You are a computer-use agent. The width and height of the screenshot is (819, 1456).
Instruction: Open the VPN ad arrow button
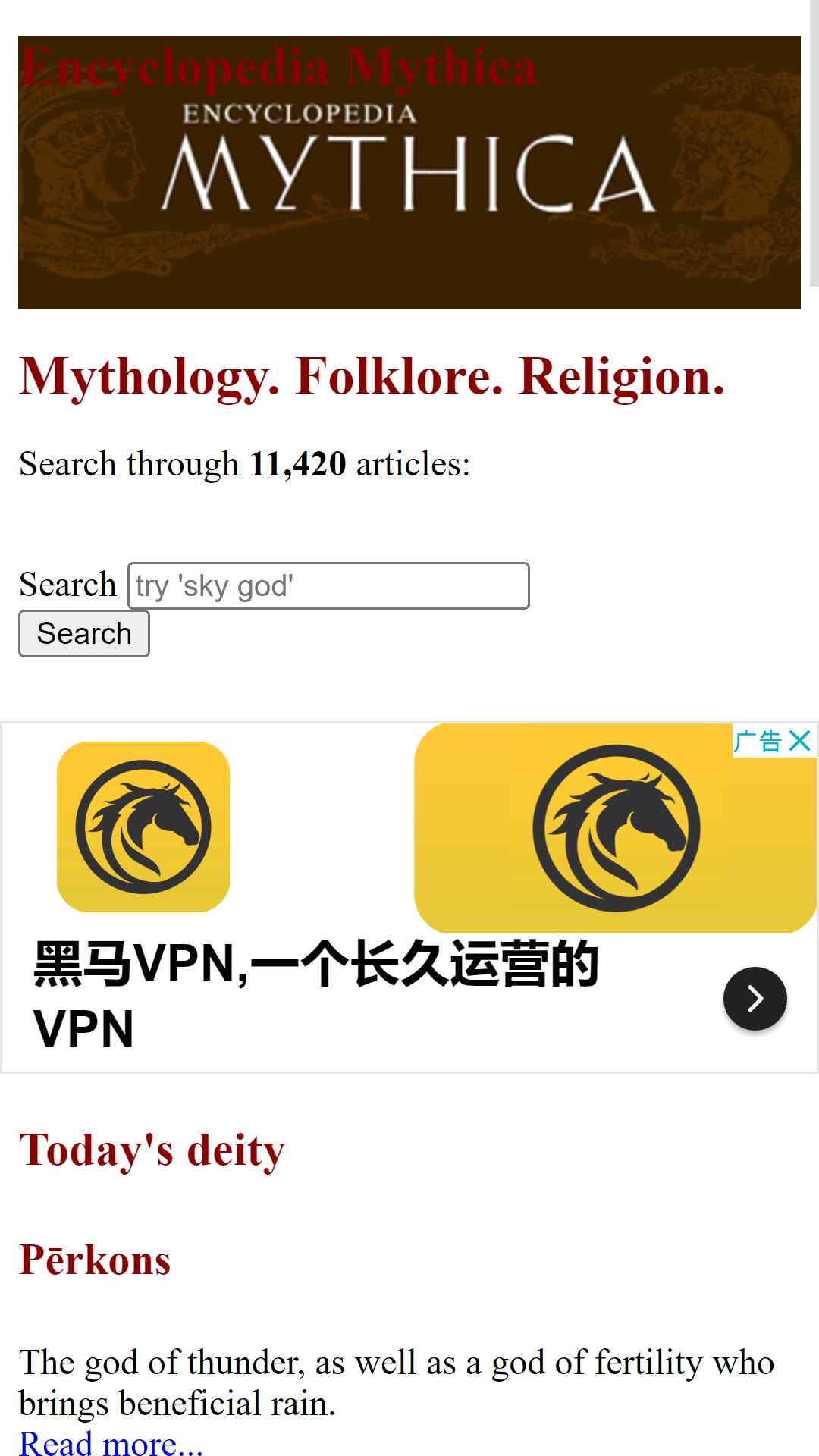[755, 999]
